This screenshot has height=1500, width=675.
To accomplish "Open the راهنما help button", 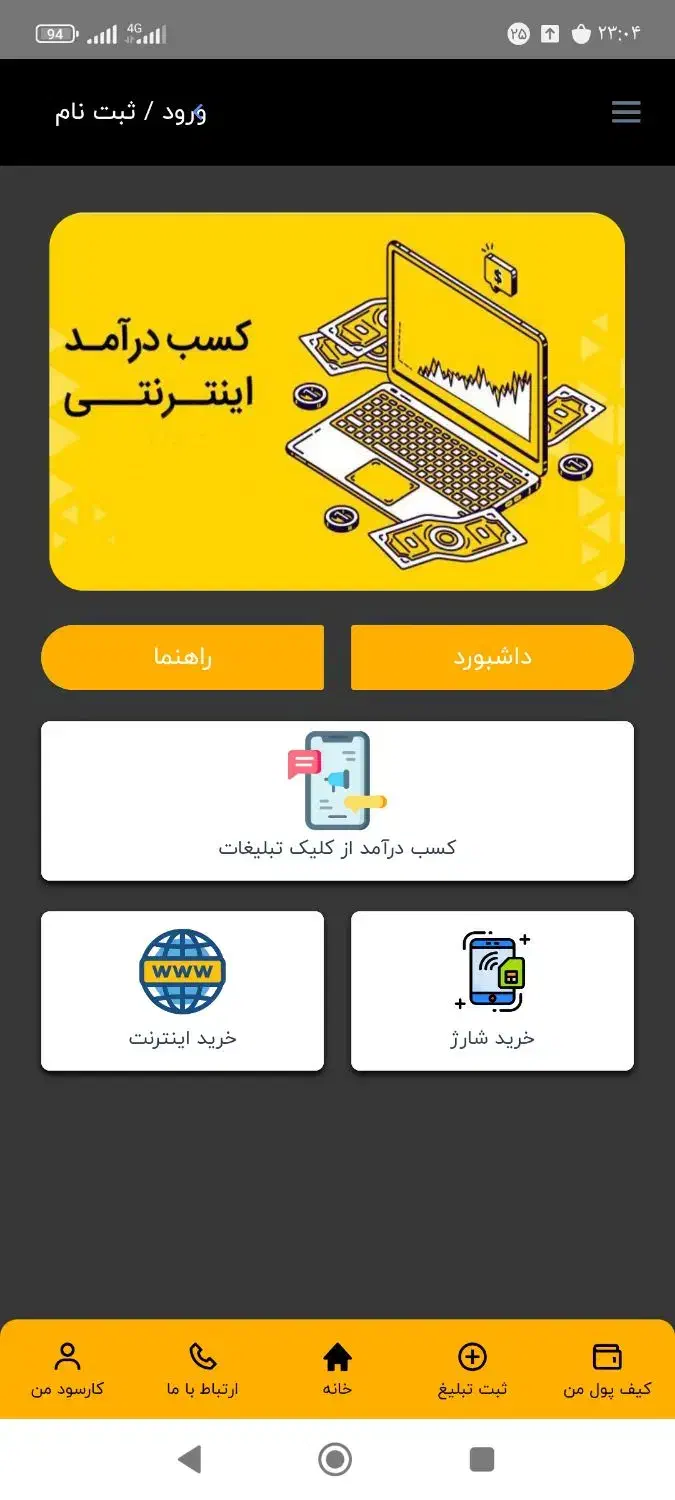I will click(182, 657).
